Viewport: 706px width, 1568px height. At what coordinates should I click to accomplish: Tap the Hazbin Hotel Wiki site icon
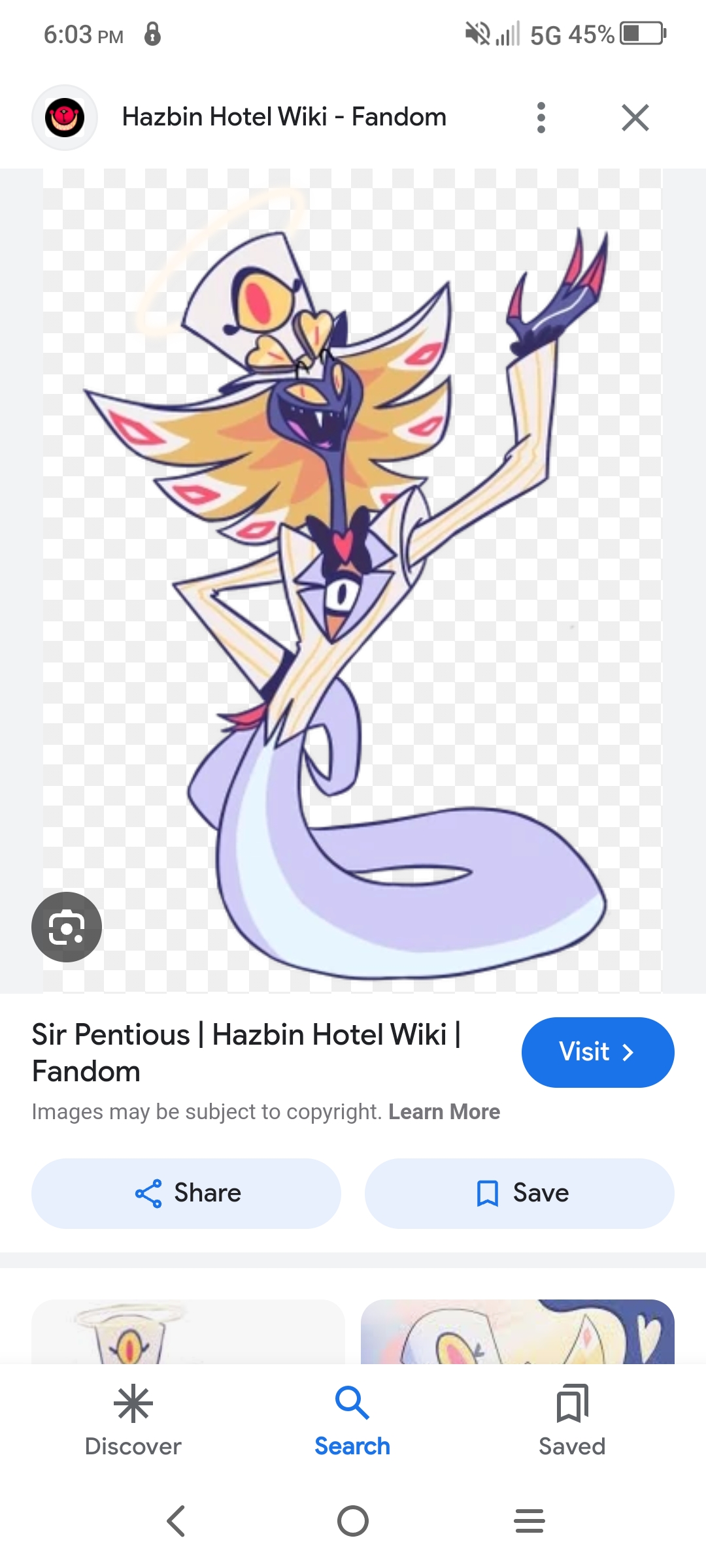pyautogui.click(x=65, y=118)
